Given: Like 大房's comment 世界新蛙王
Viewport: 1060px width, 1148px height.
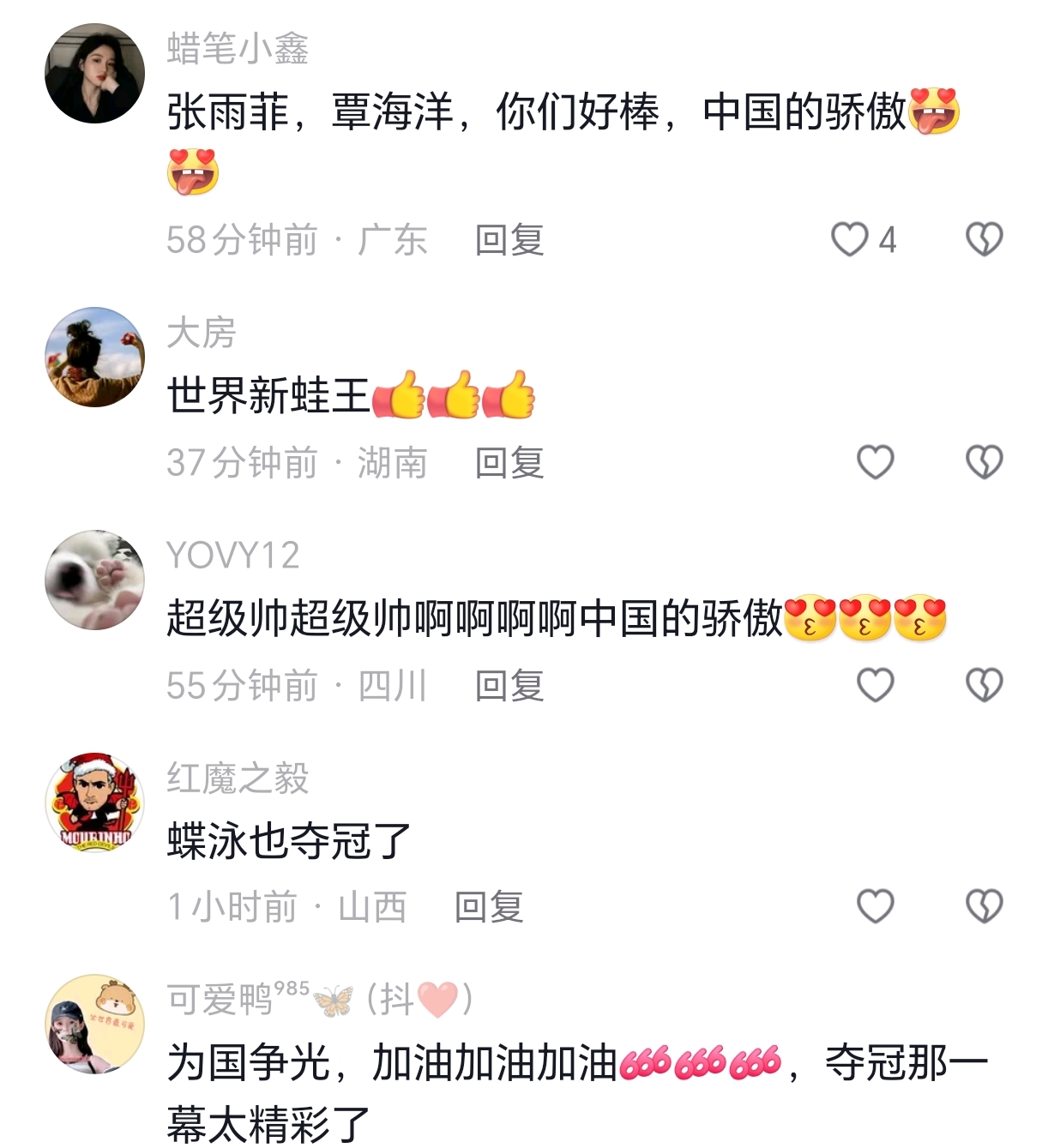Looking at the screenshot, I should click(875, 463).
